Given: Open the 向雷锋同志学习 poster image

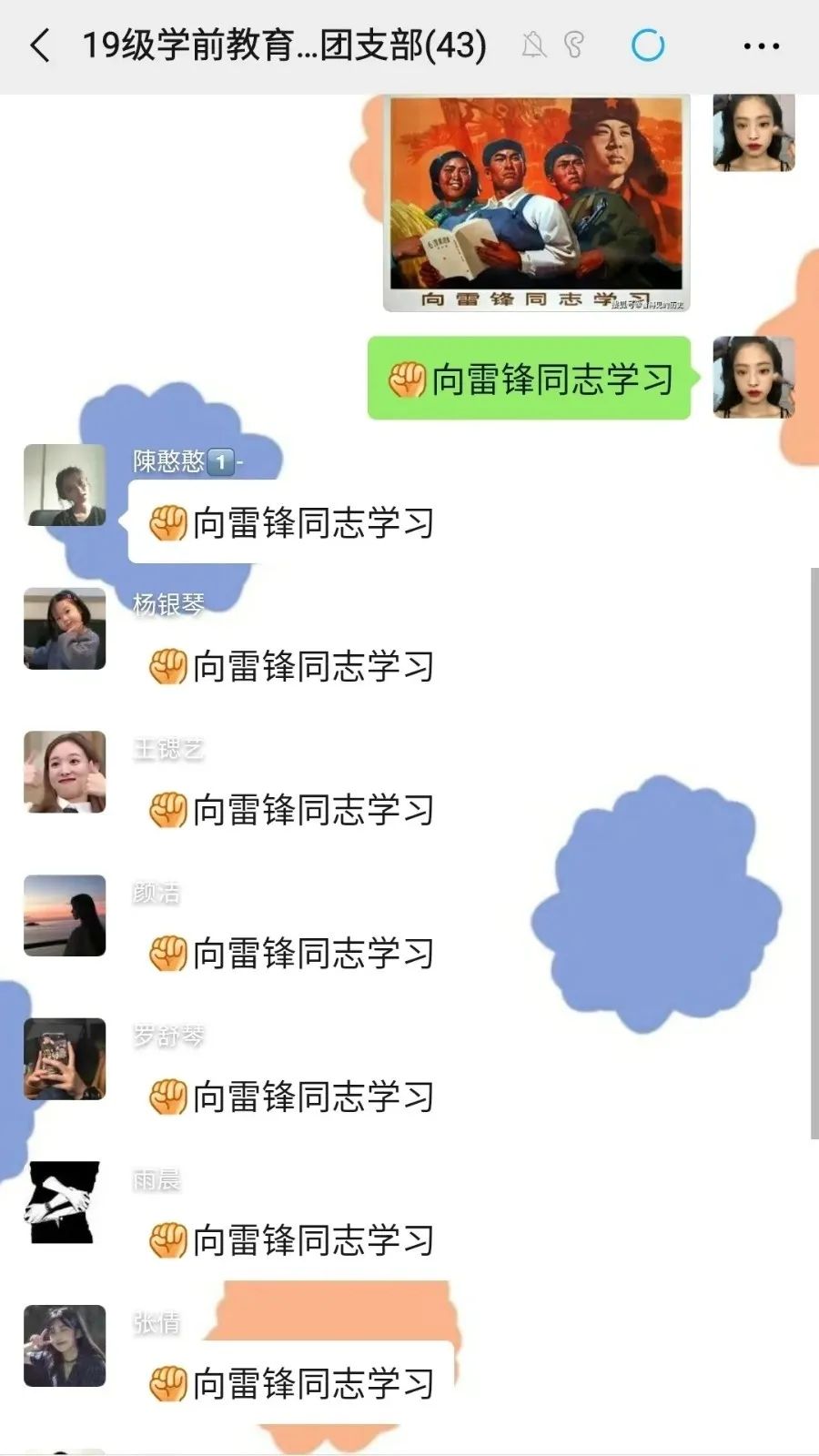Looking at the screenshot, I should pos(536,203).
